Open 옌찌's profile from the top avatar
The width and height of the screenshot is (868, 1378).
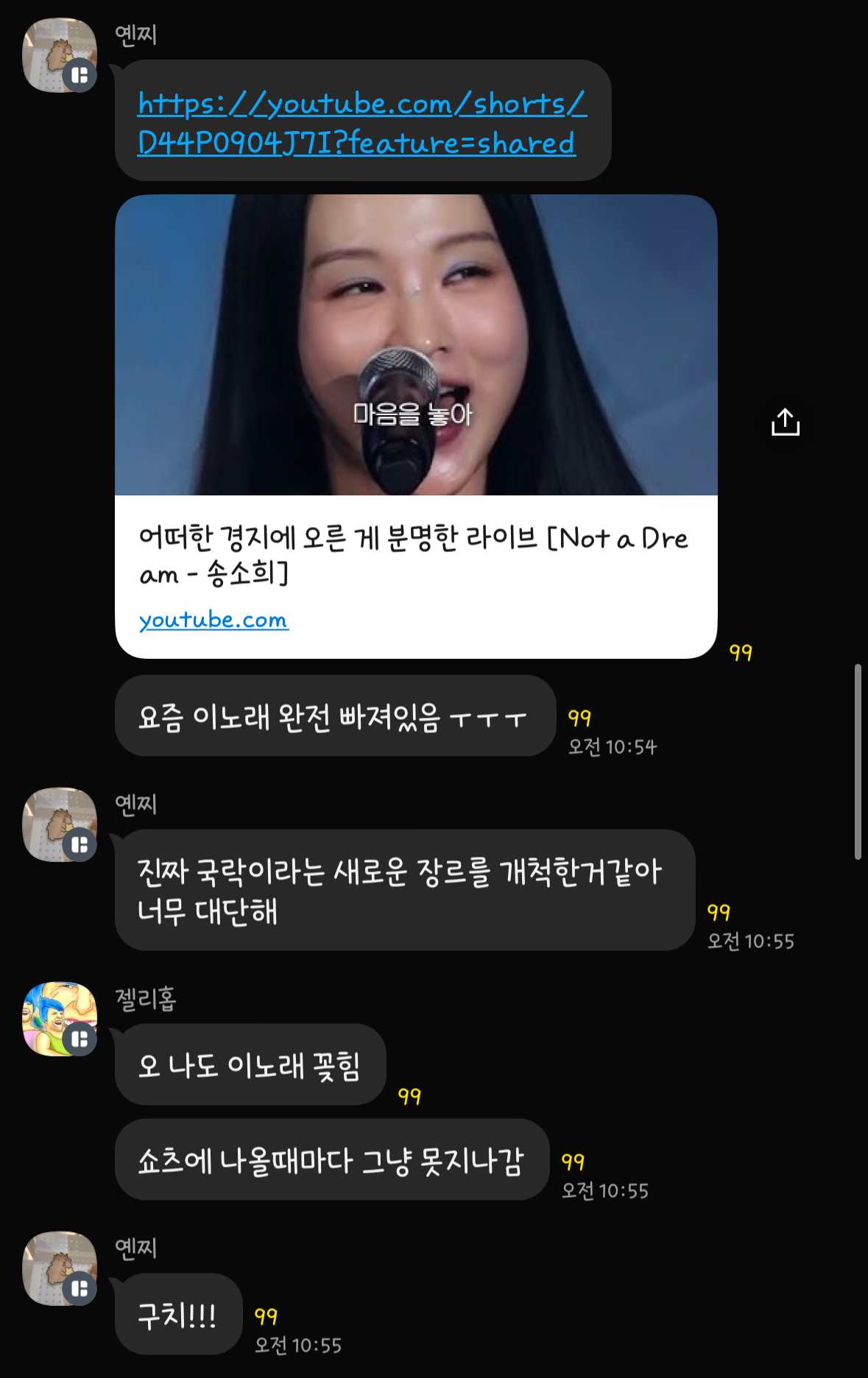point(60,55)
